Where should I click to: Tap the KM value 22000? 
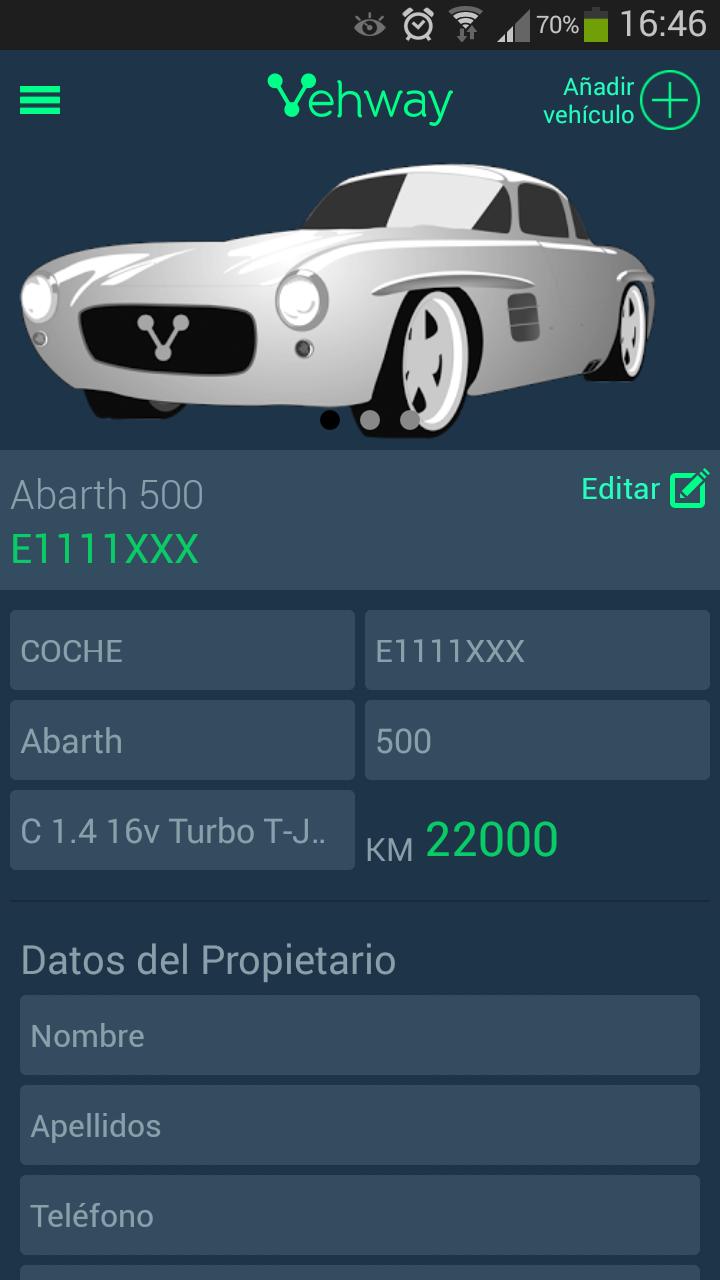tap(494, 839)
